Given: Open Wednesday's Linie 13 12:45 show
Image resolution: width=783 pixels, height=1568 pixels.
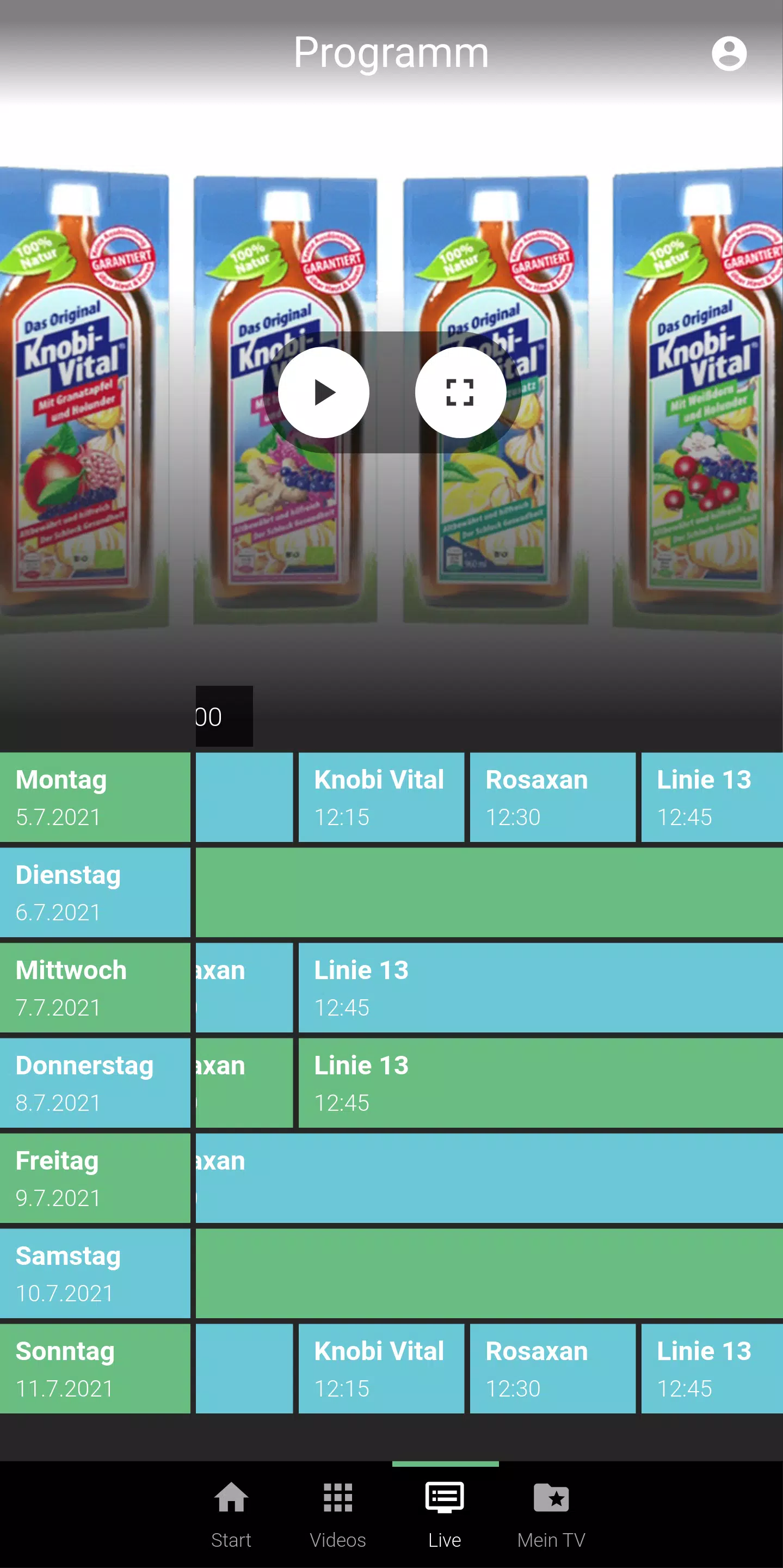Looking at the screenshot, I should click(x=539, y=988).
